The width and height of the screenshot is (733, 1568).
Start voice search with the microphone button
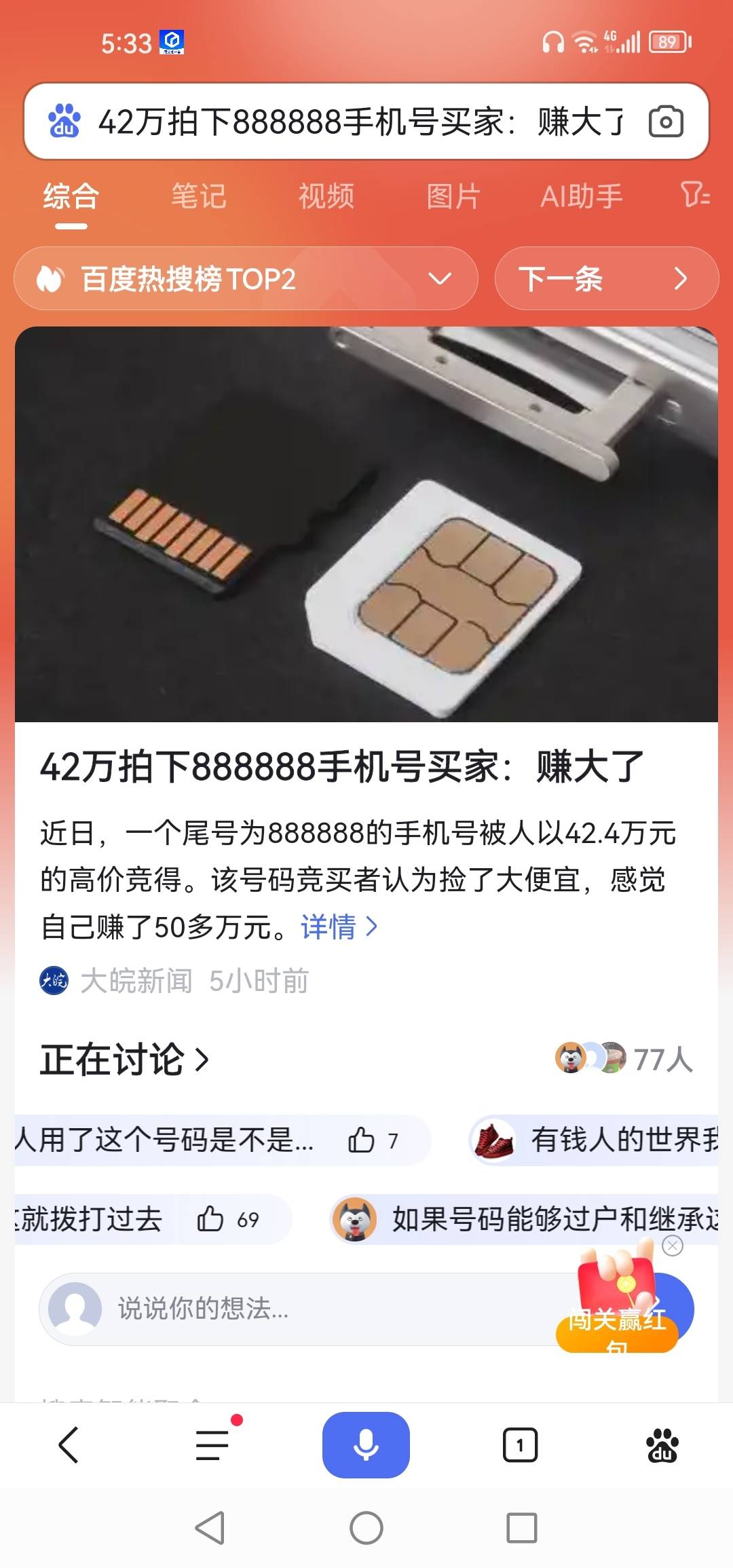(x=366, y=1444)
